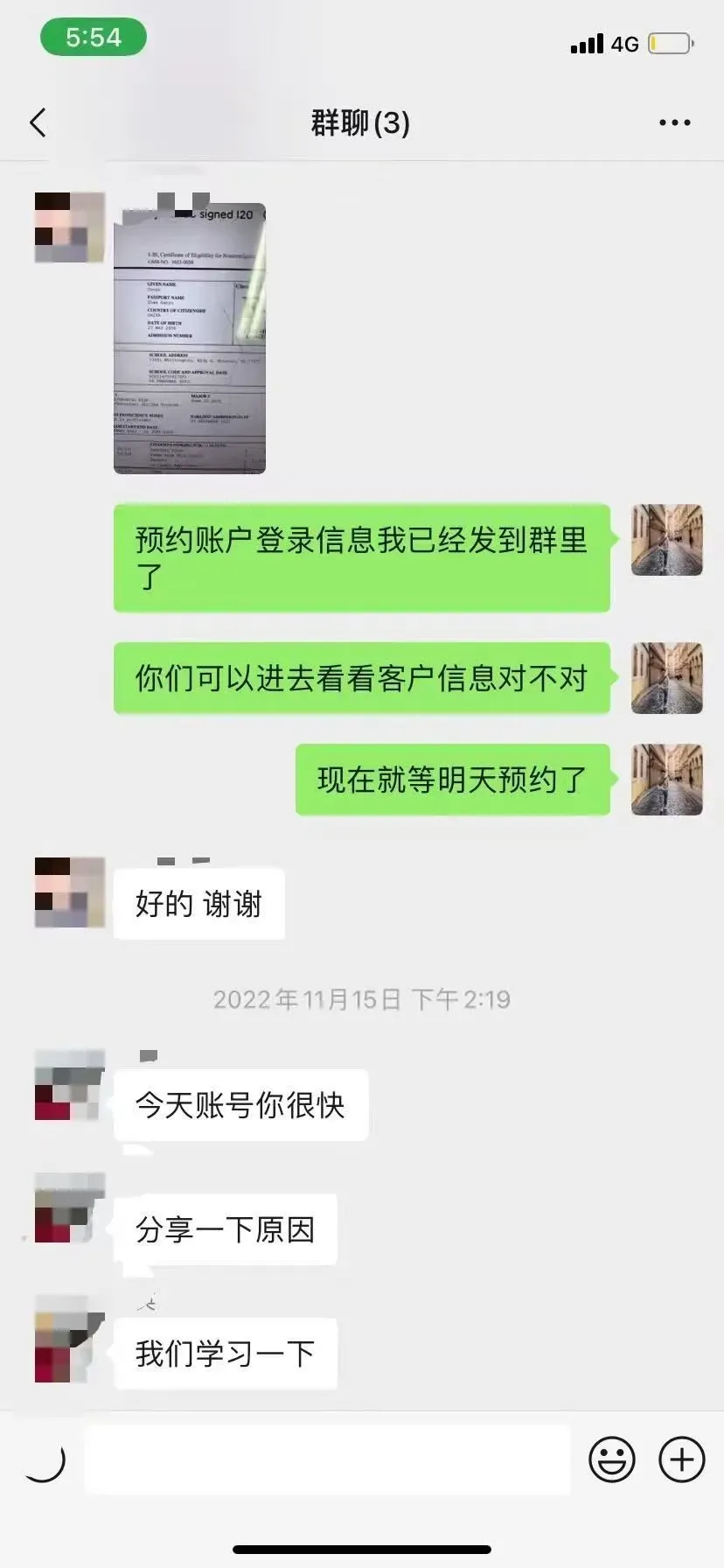
Task: Tap own avatar beside 现在就等明天预约了
Action: (667, 780)
